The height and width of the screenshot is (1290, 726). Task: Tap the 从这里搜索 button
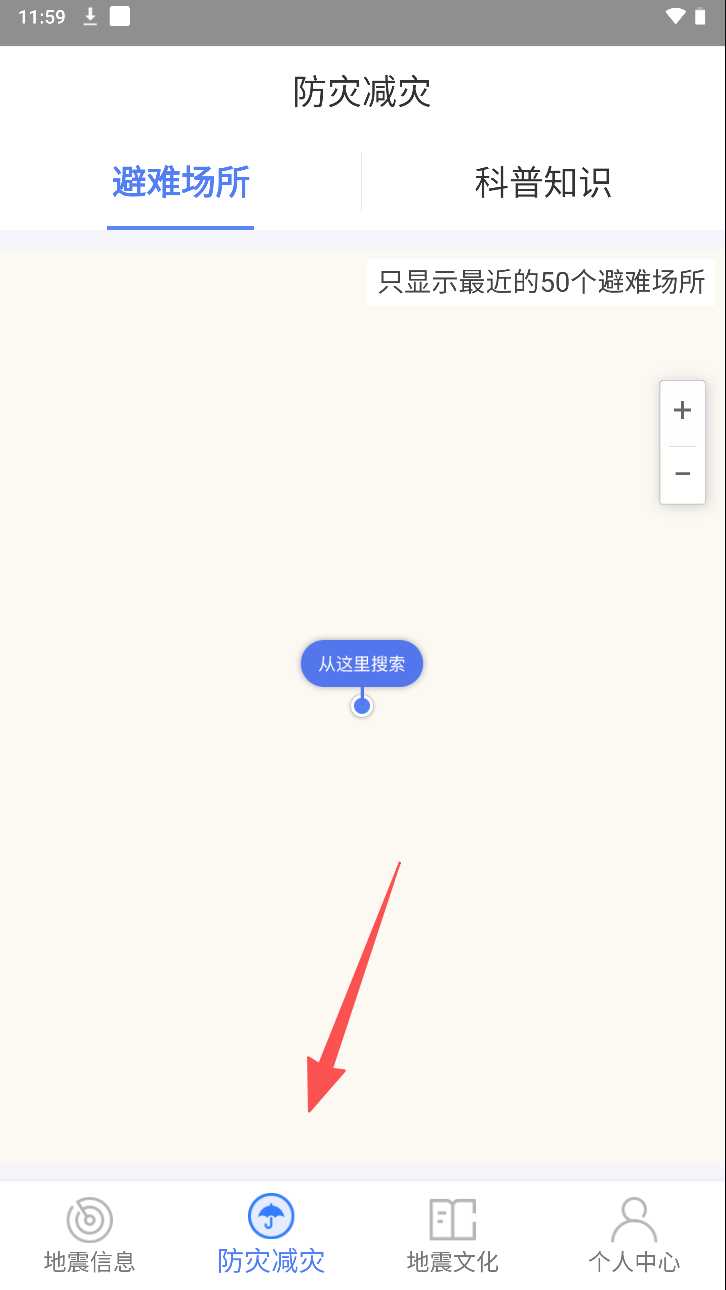point(362,664)
